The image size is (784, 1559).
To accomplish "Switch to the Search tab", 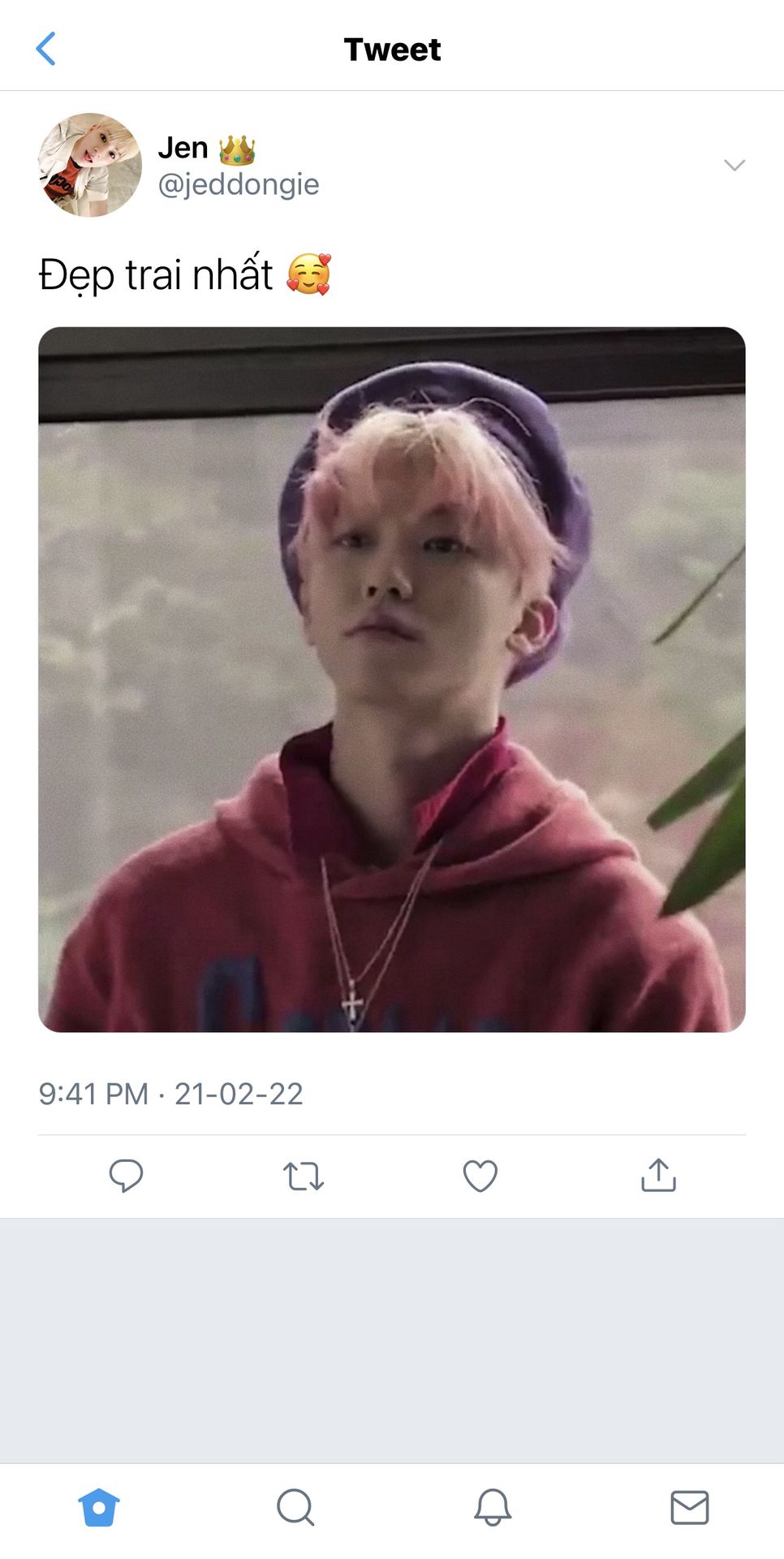I will pyautogui.click(x=295, y=1507).
